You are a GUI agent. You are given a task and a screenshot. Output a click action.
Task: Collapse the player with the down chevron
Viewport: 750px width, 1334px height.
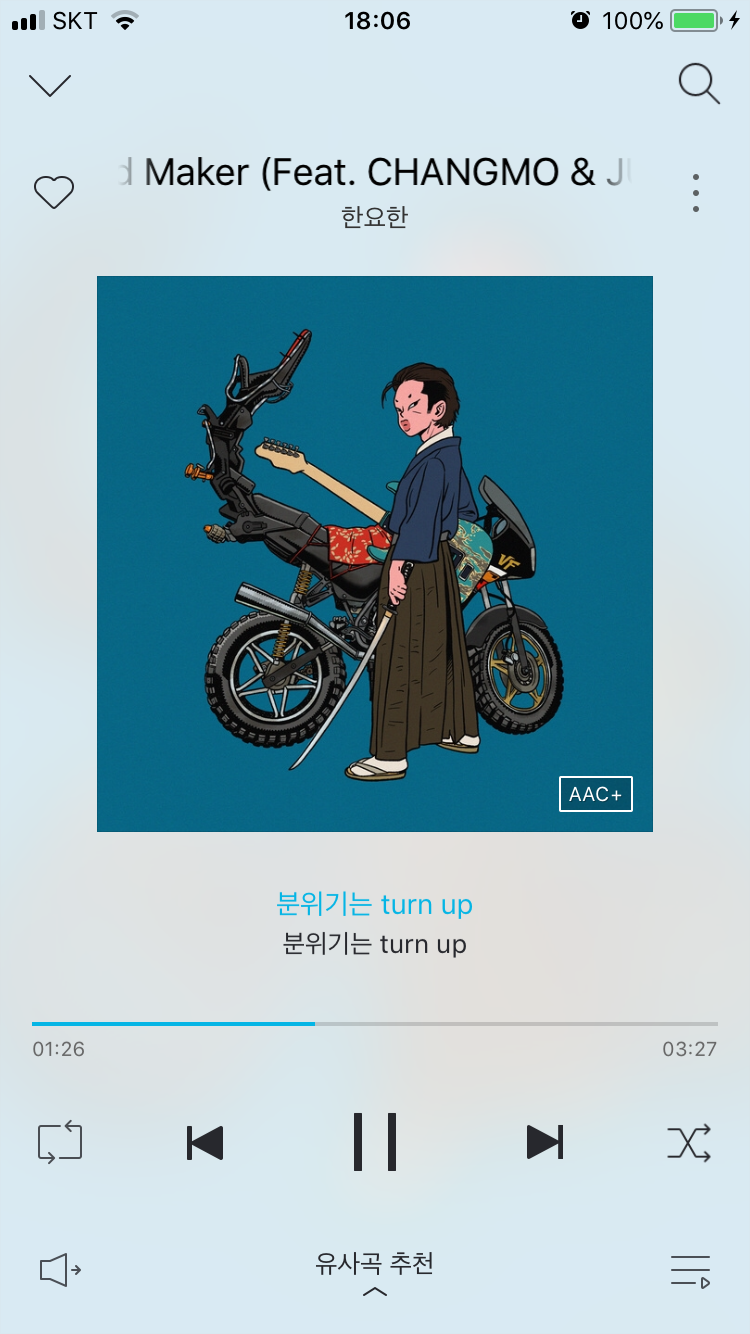point(50,86)
